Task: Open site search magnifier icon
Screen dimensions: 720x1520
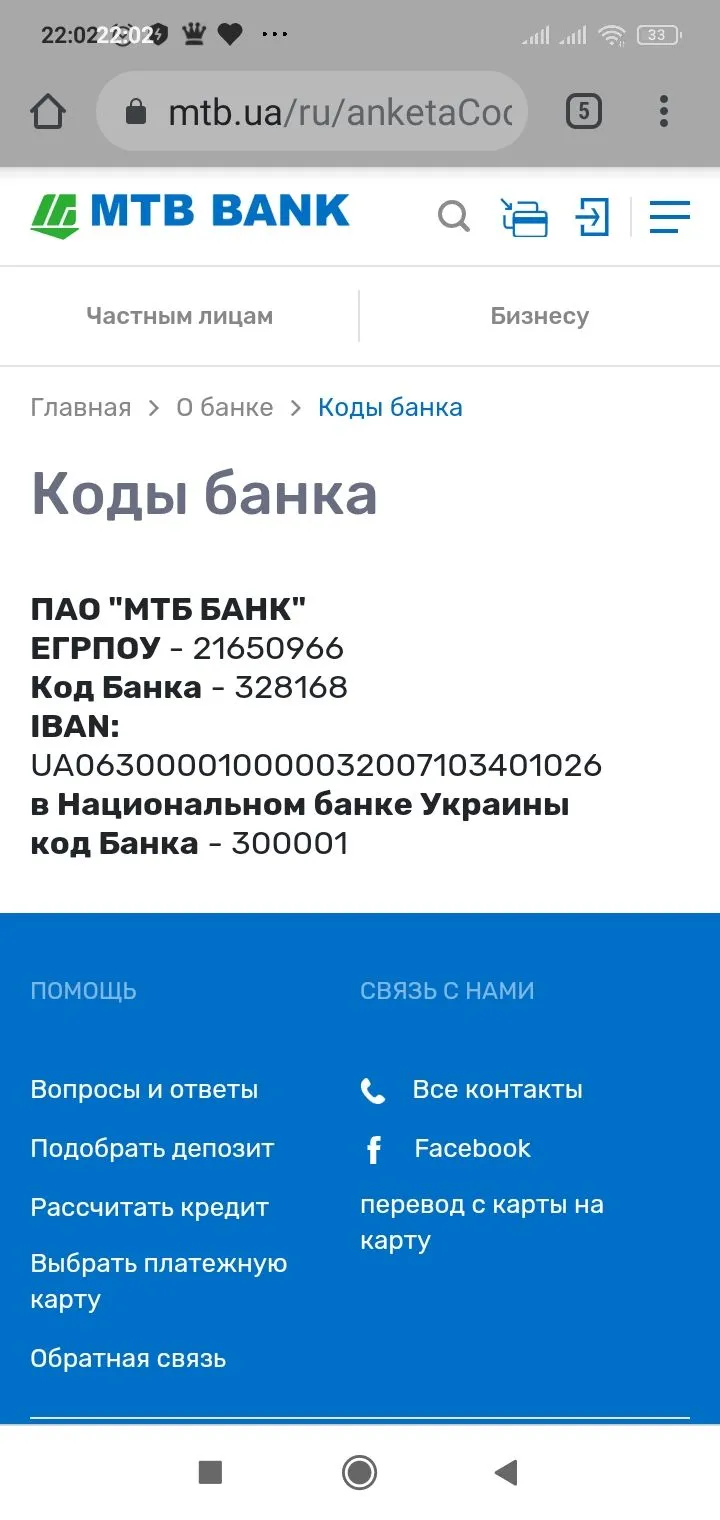Action: coord(454,216)
